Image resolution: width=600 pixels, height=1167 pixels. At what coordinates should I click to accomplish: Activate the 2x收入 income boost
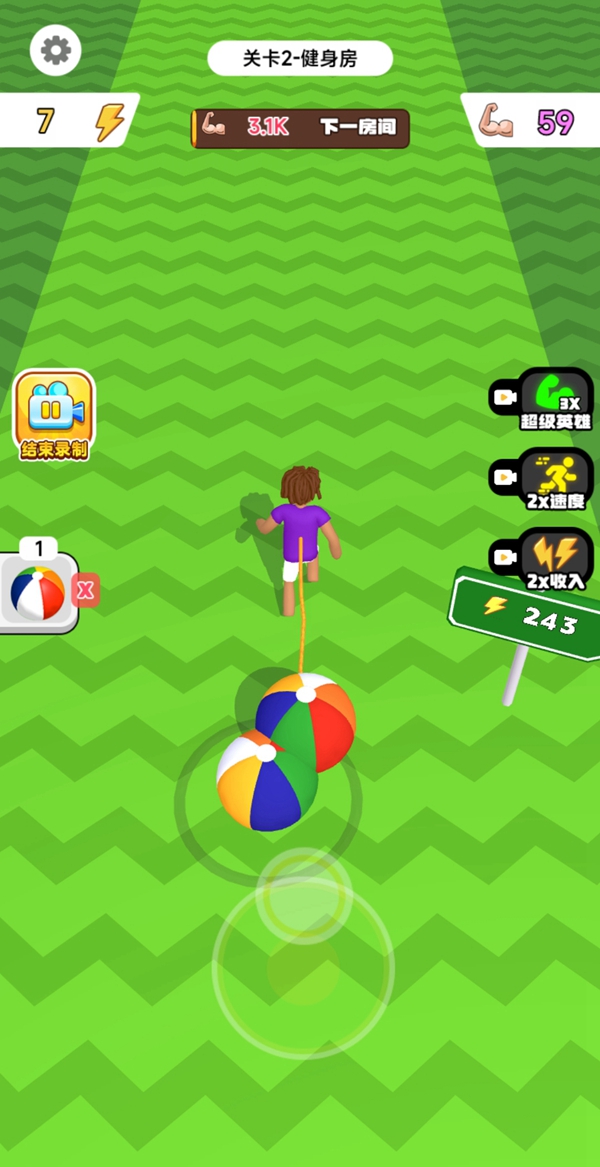coord(542,561)
